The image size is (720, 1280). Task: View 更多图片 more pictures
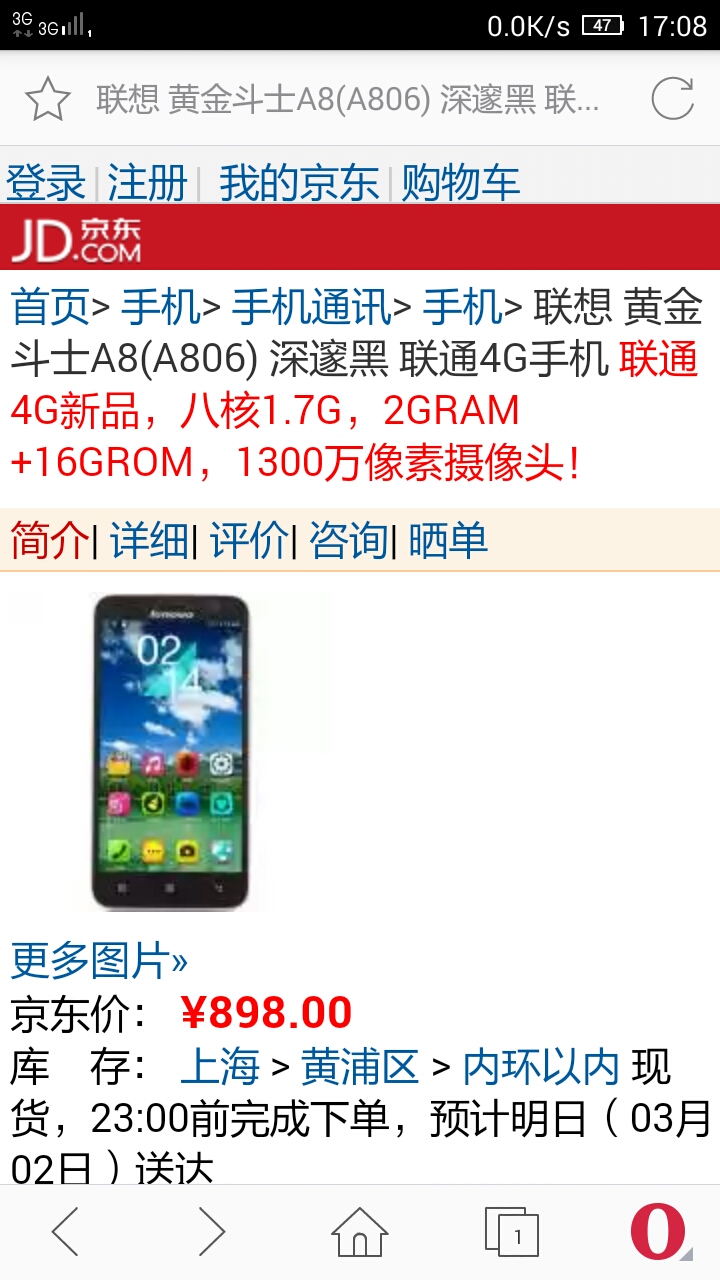click(x=99, y=961)
